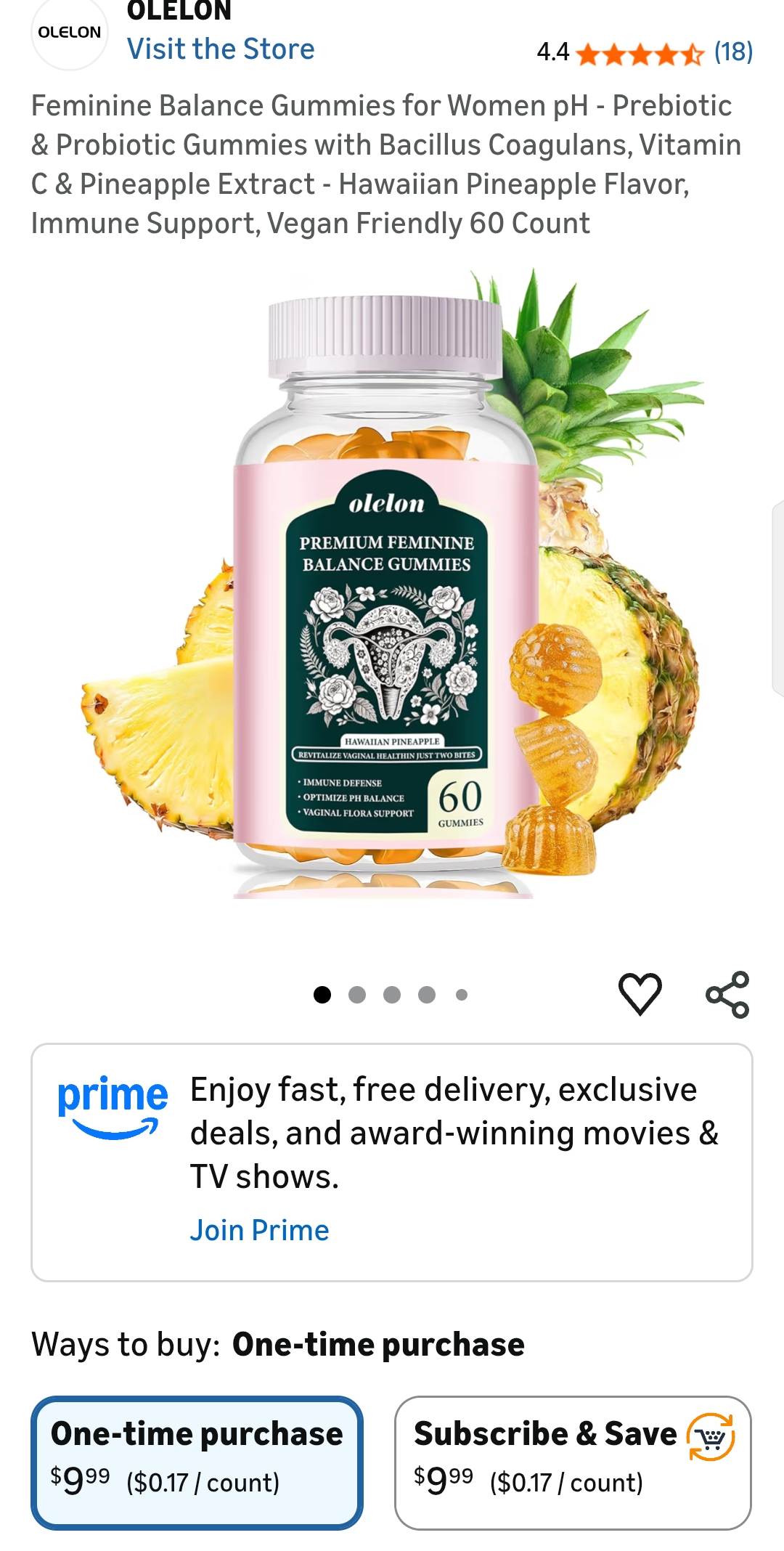Tap the Subscribe & Save cart refresh icon
The image size is (784, 1551).
click(711, 1437)
